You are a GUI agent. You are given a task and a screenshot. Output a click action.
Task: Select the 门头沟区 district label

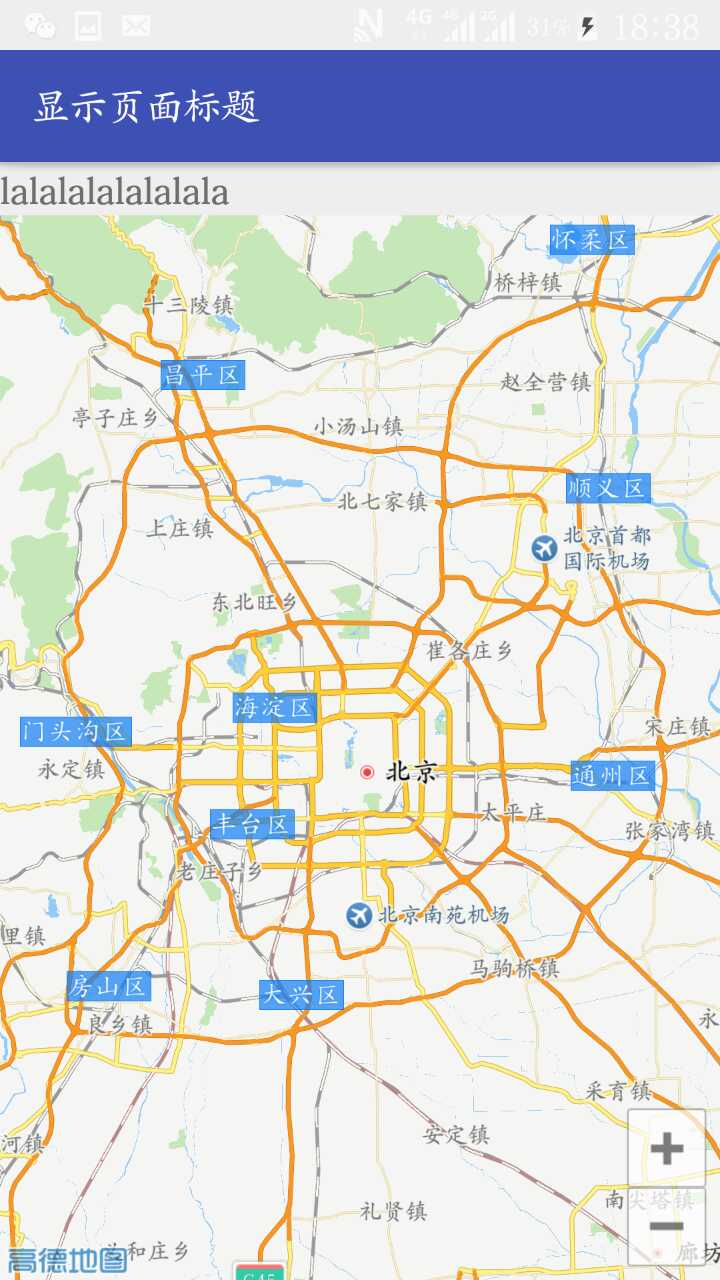coord(75,731)
